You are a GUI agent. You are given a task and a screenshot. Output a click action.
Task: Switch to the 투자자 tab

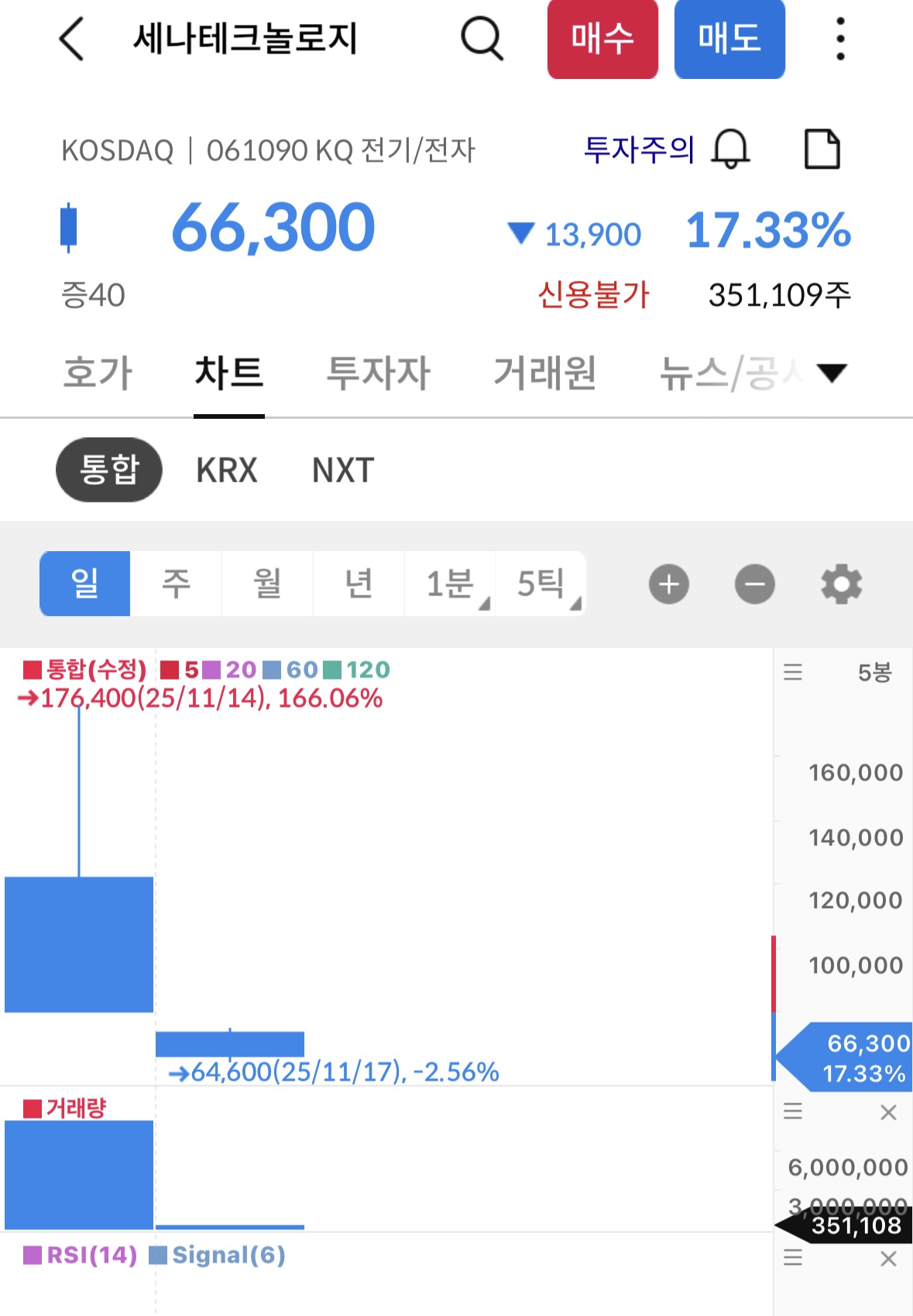pyautogui.click(x=378, y=374)
